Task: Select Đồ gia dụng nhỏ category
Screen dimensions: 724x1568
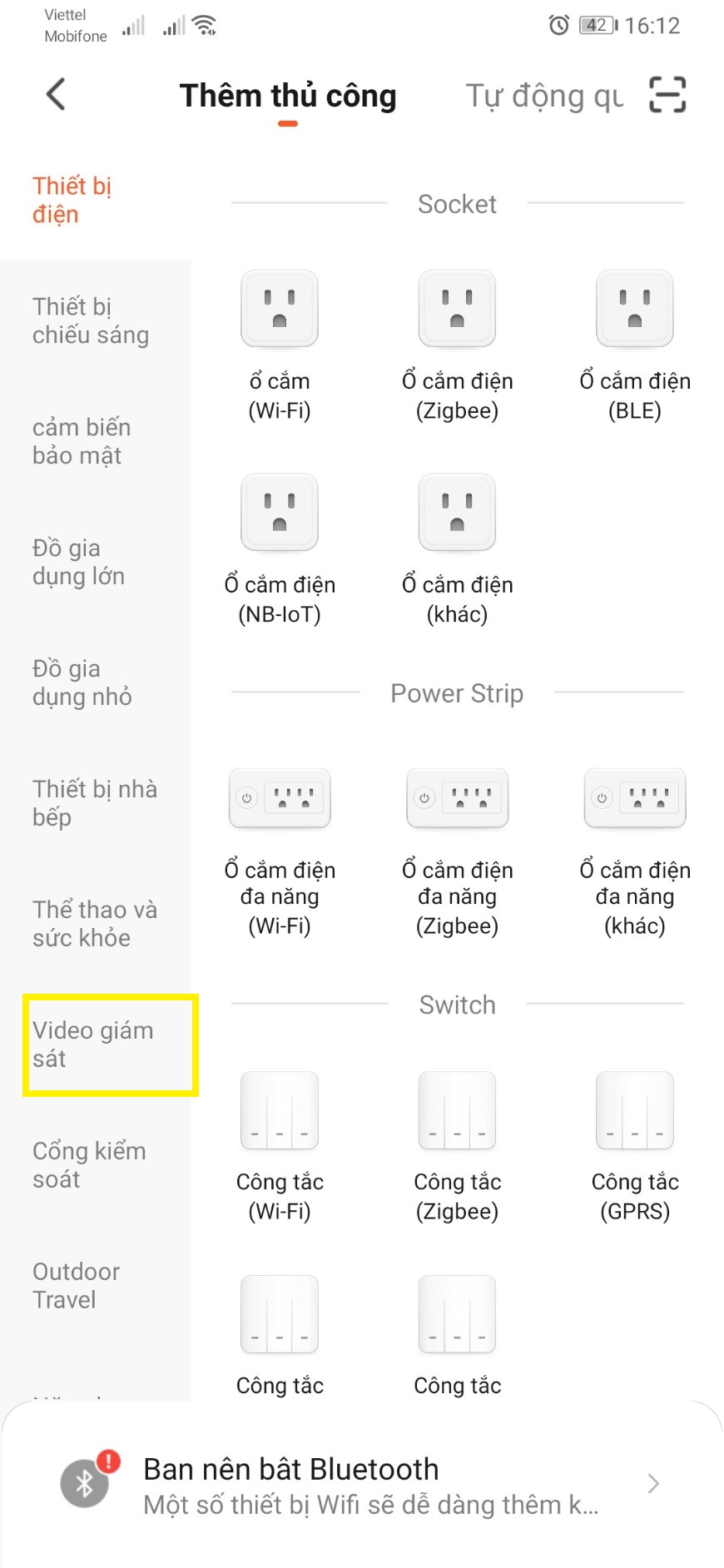Action: click(82, 682)
